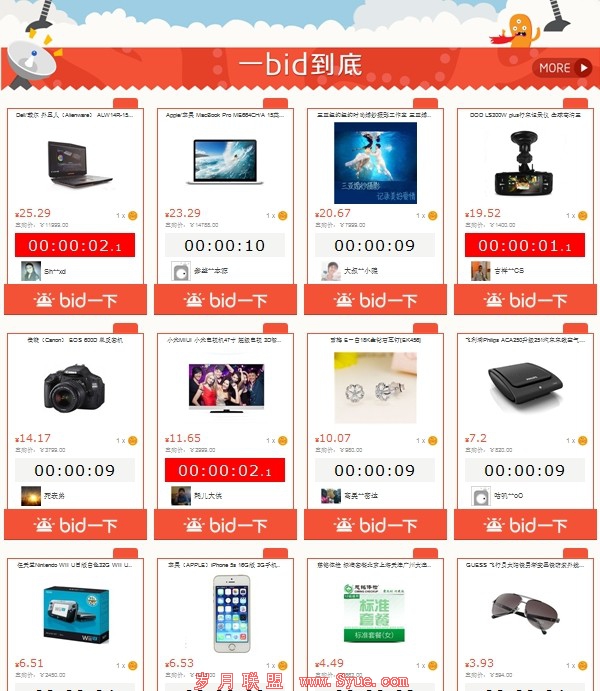
Task: Bid on the DOD LS300W dash cam
Action: 525,300
